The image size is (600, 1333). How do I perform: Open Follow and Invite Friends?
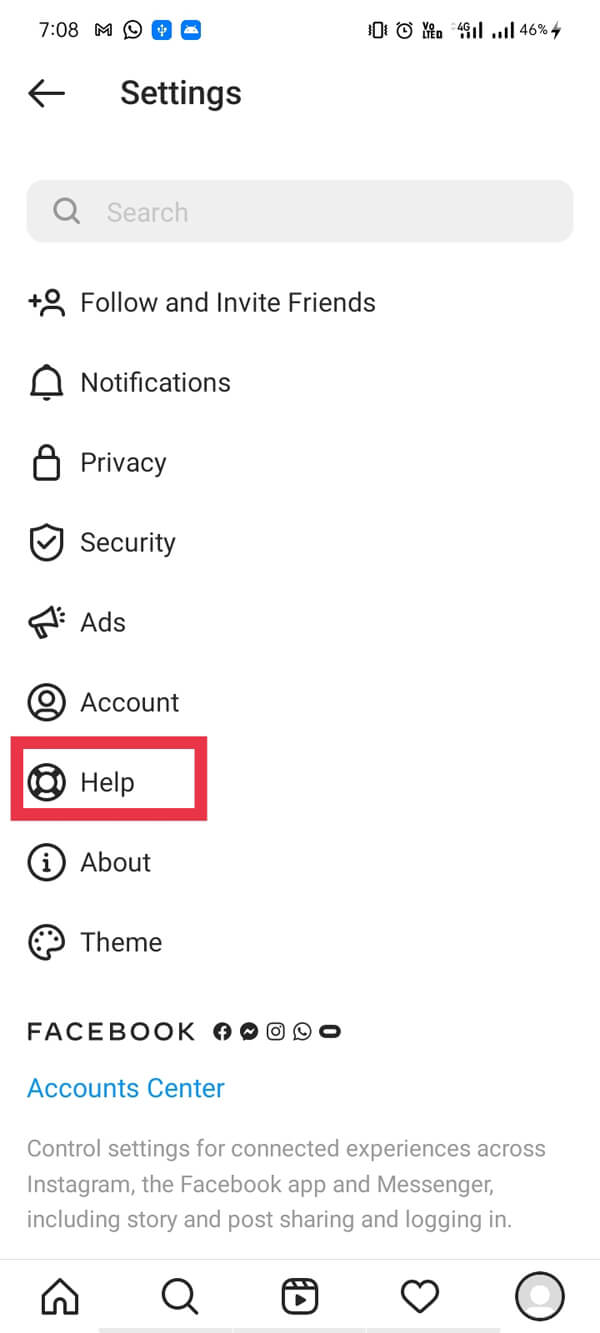coord(227,303)
